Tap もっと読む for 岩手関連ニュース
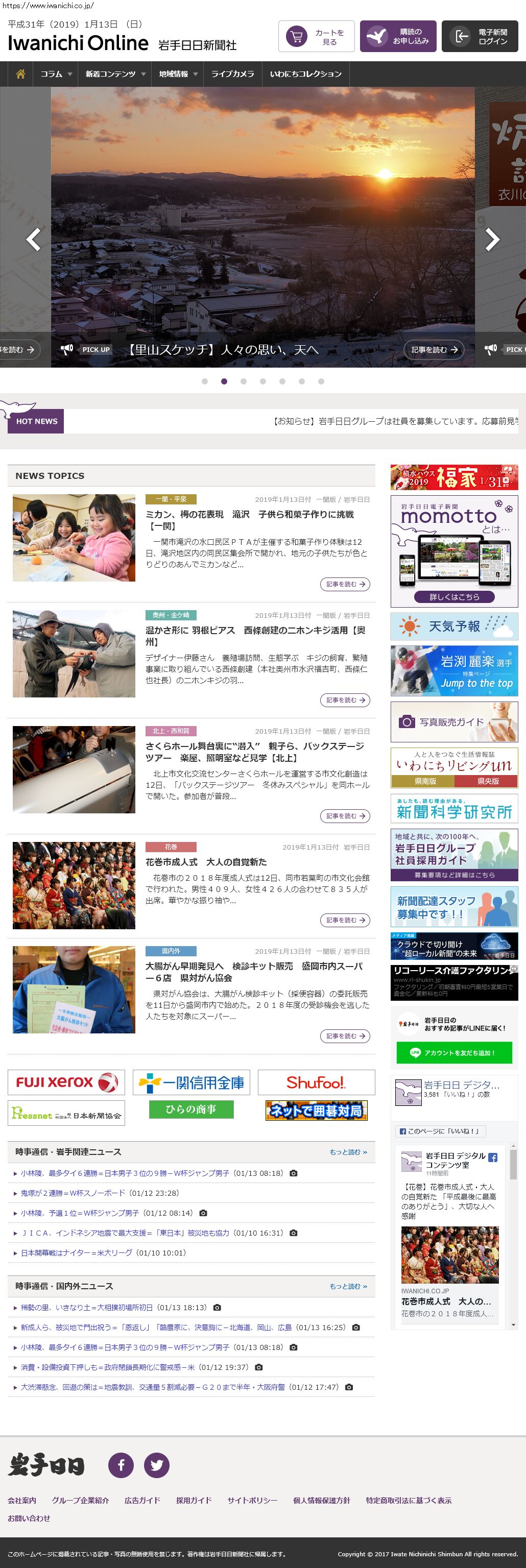 coord(348,1152)
